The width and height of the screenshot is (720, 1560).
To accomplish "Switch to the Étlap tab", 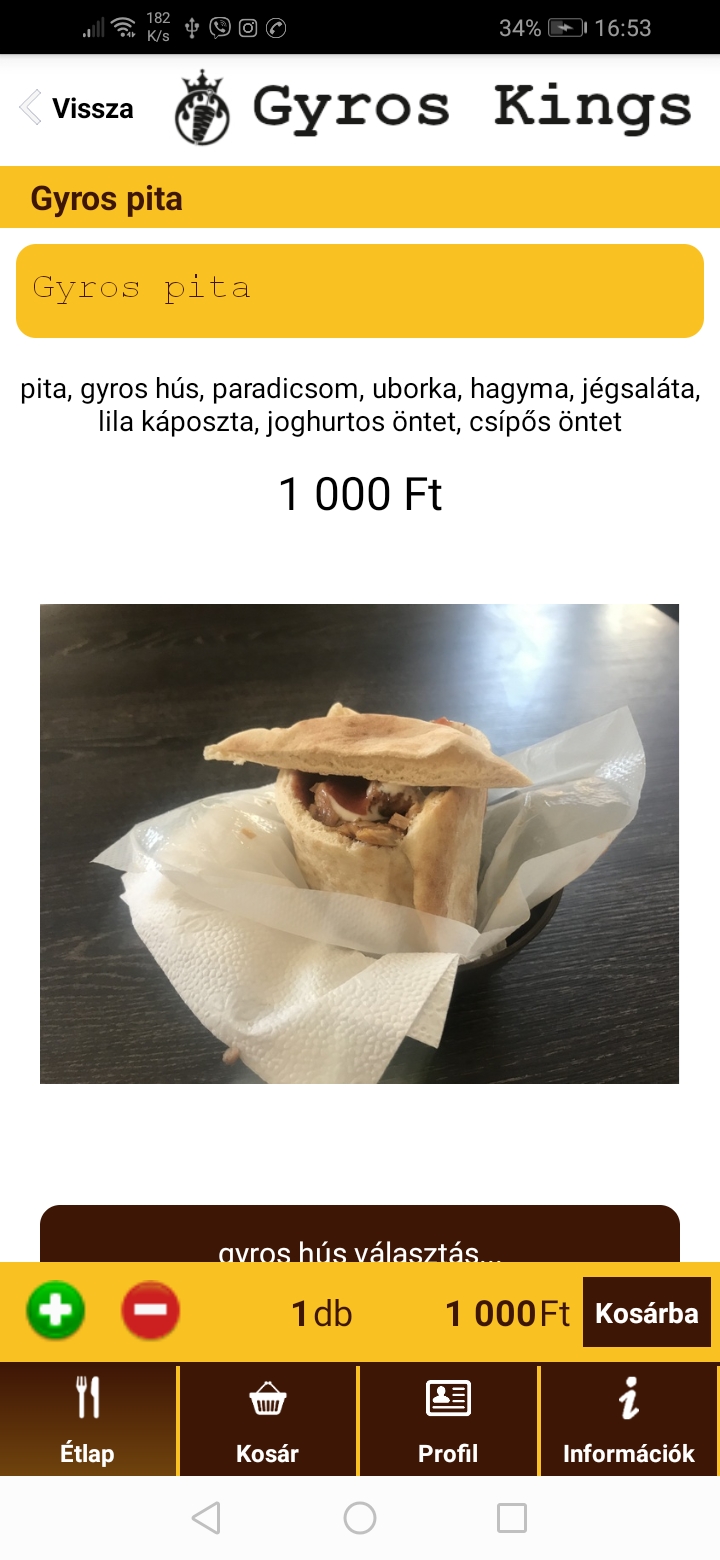I will (x=87, y=1420).
